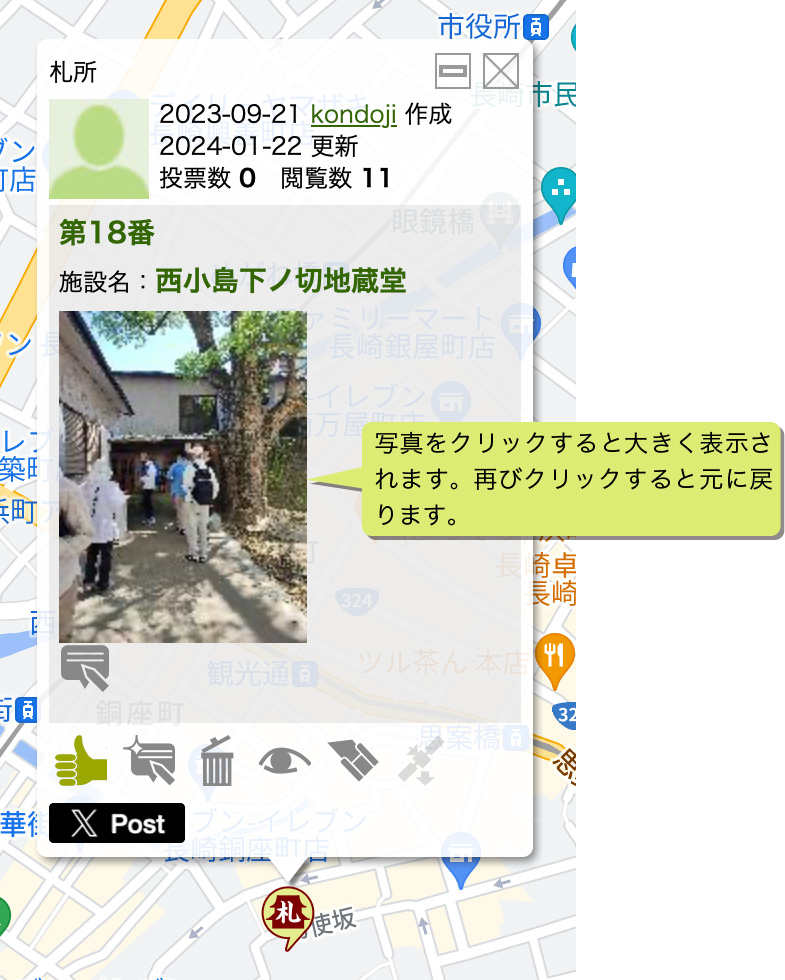Close the 札所 info popup
785x980 pixels.
[x=501, y=71]
